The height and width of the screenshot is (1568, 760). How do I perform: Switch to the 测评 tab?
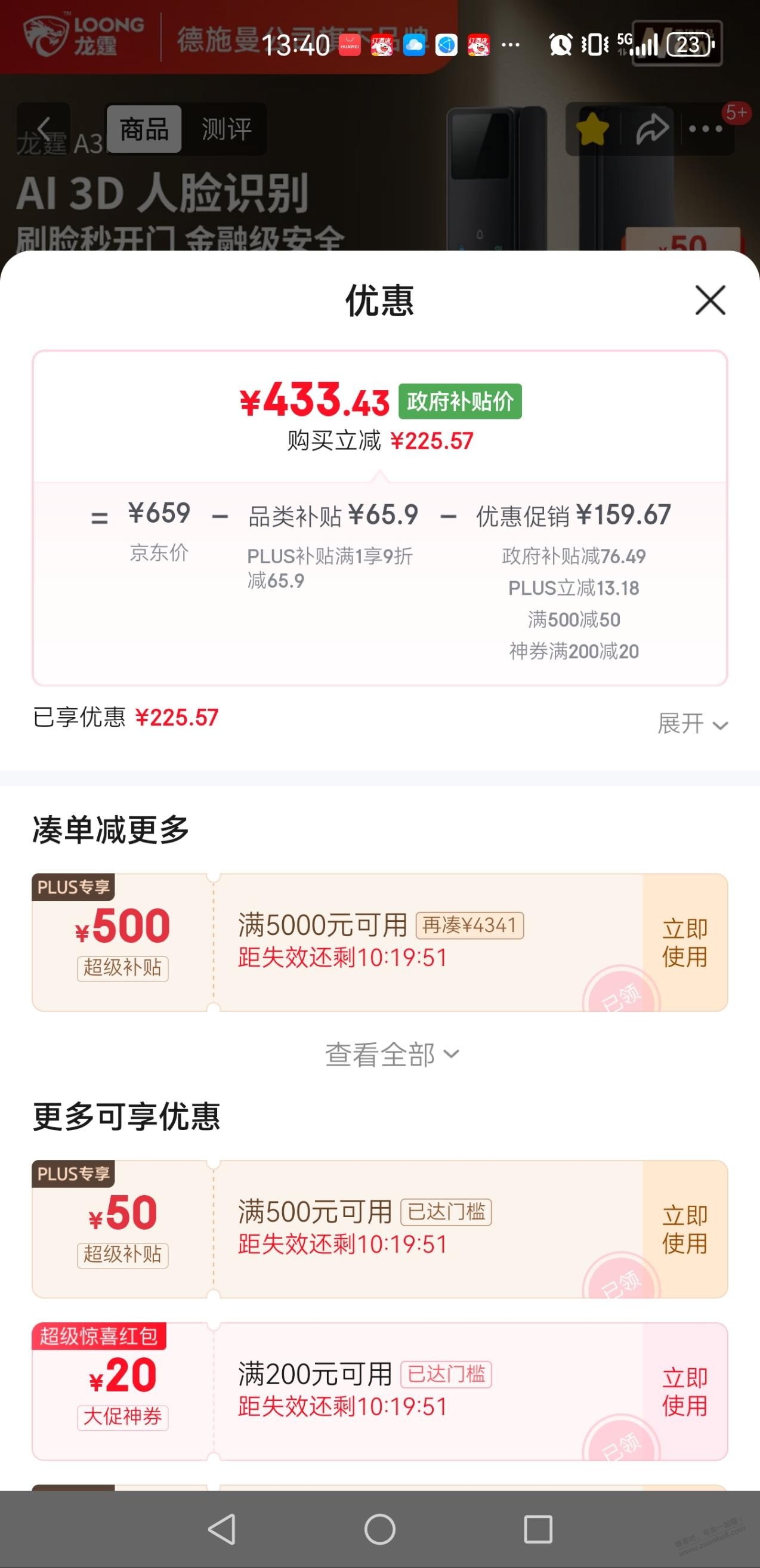226,129
